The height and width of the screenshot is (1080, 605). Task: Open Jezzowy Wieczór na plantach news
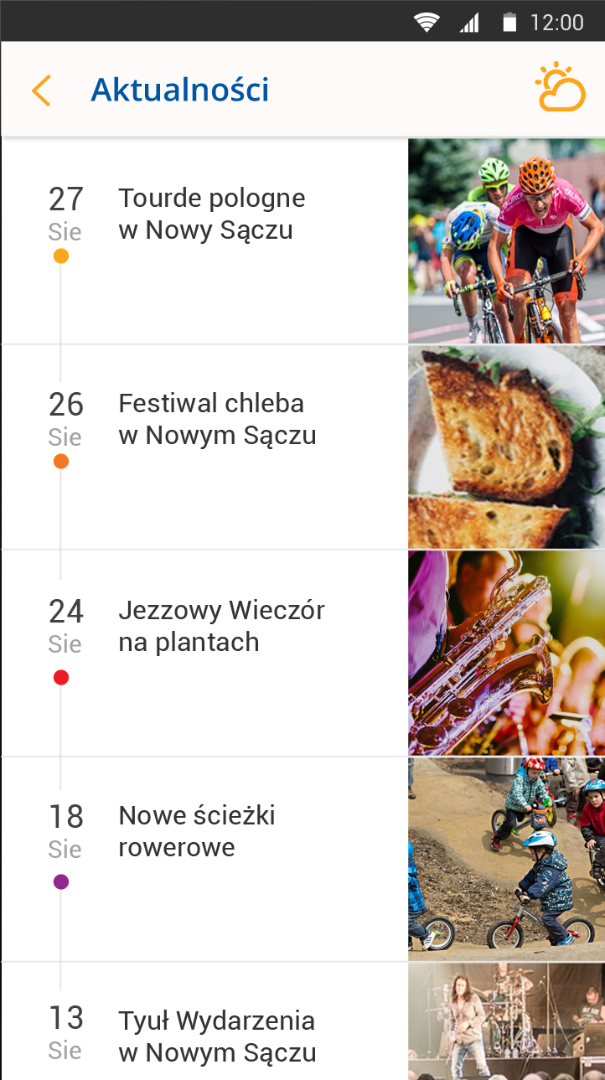click(x=221, y=626)
